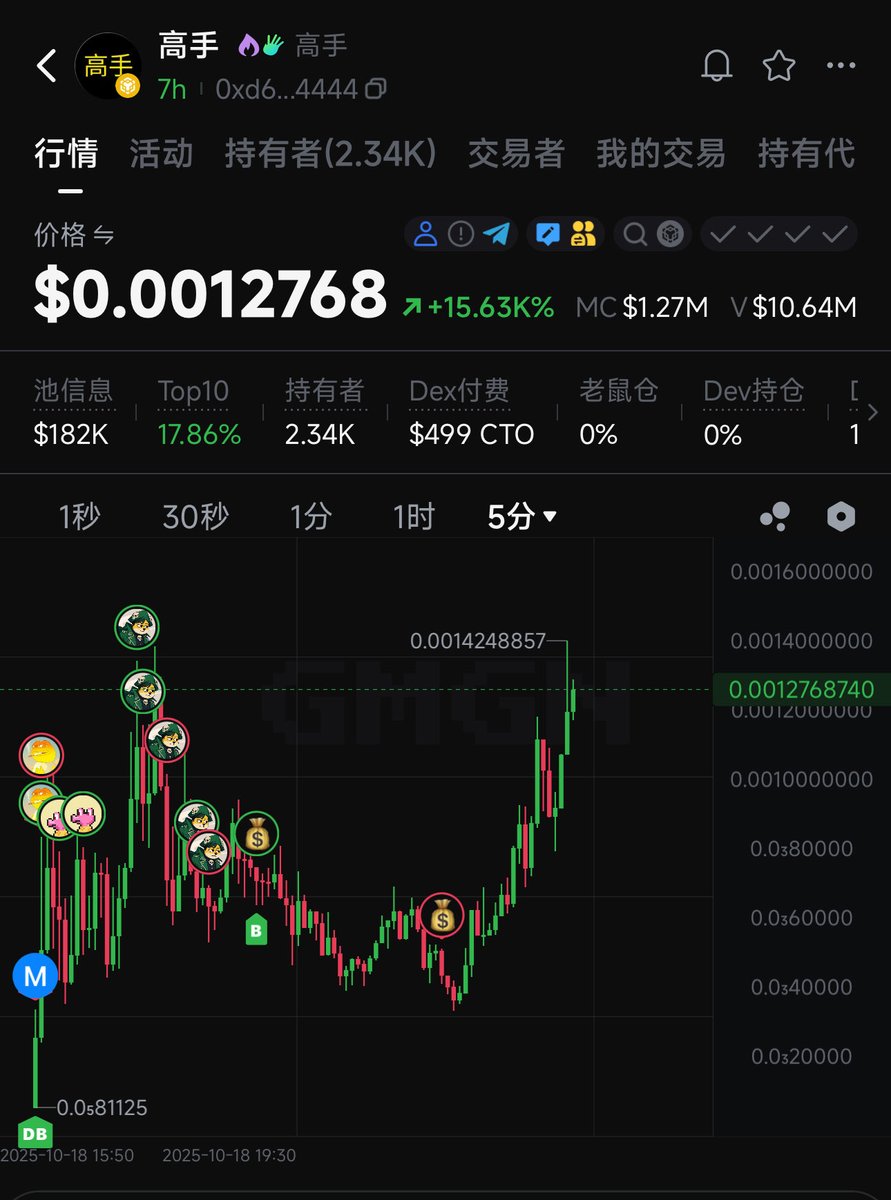Toggle price display next to 价格
891x1200 pixels.
tap(104, 235)
